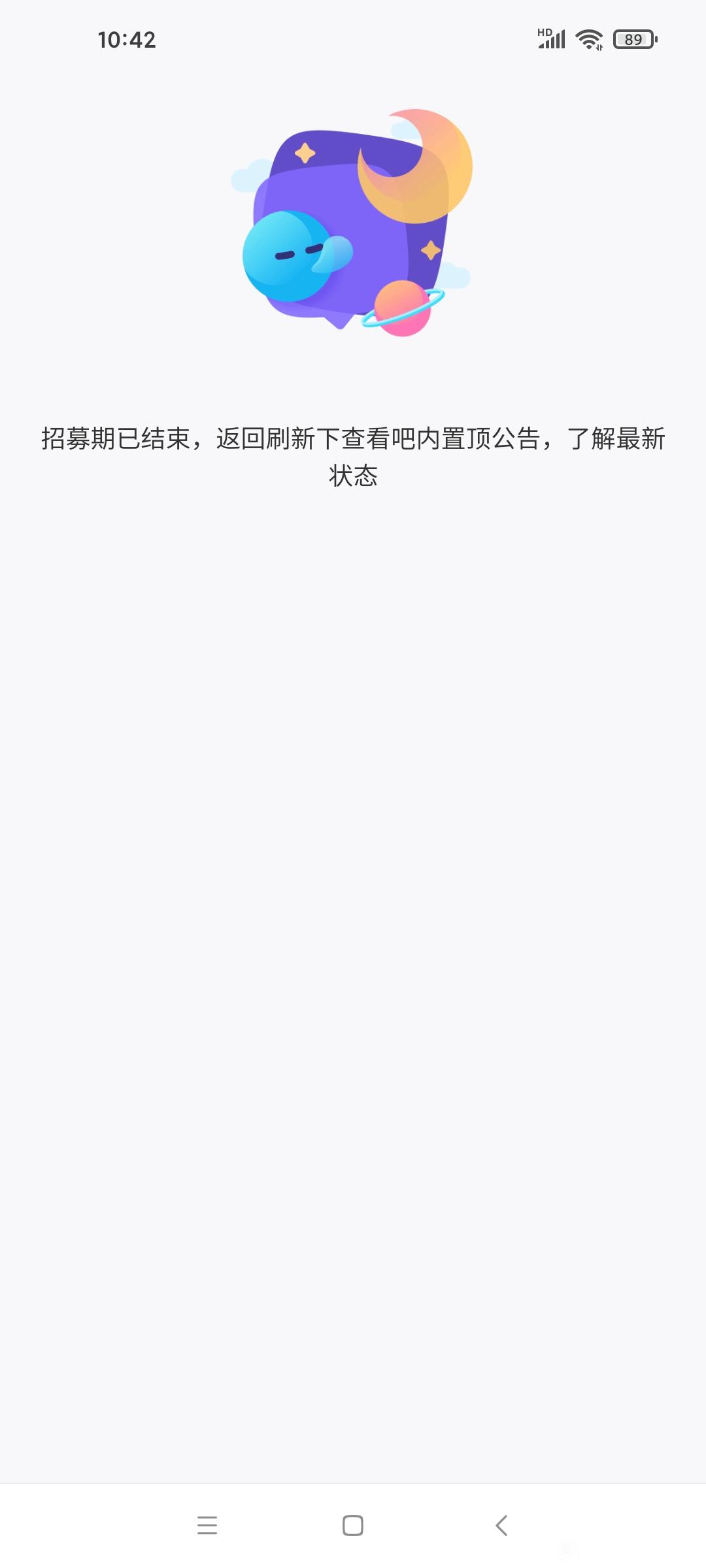Go back using the system back button

pyautogui.click(x=501, y=1526)
